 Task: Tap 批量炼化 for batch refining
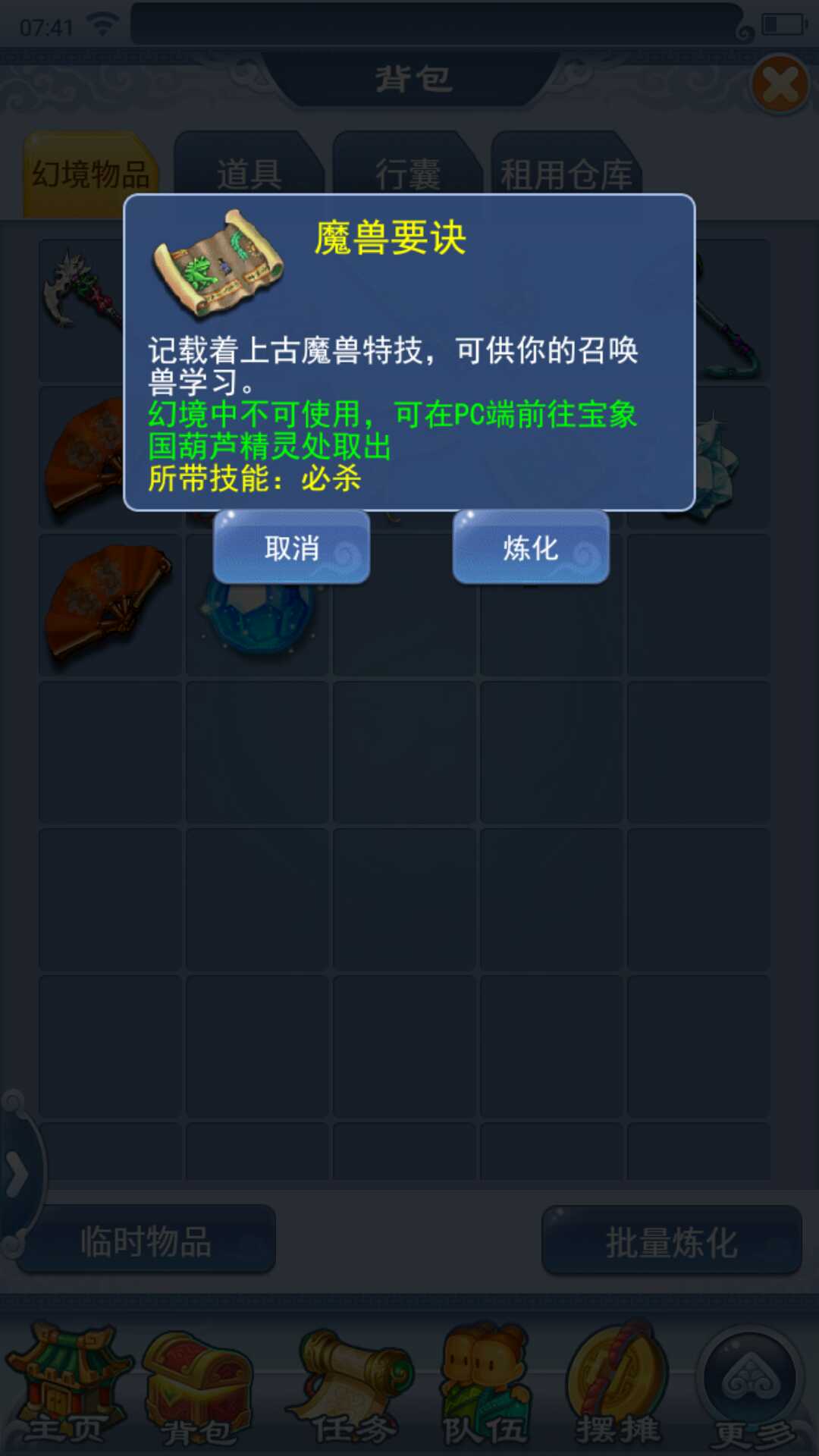[671, 1241]
